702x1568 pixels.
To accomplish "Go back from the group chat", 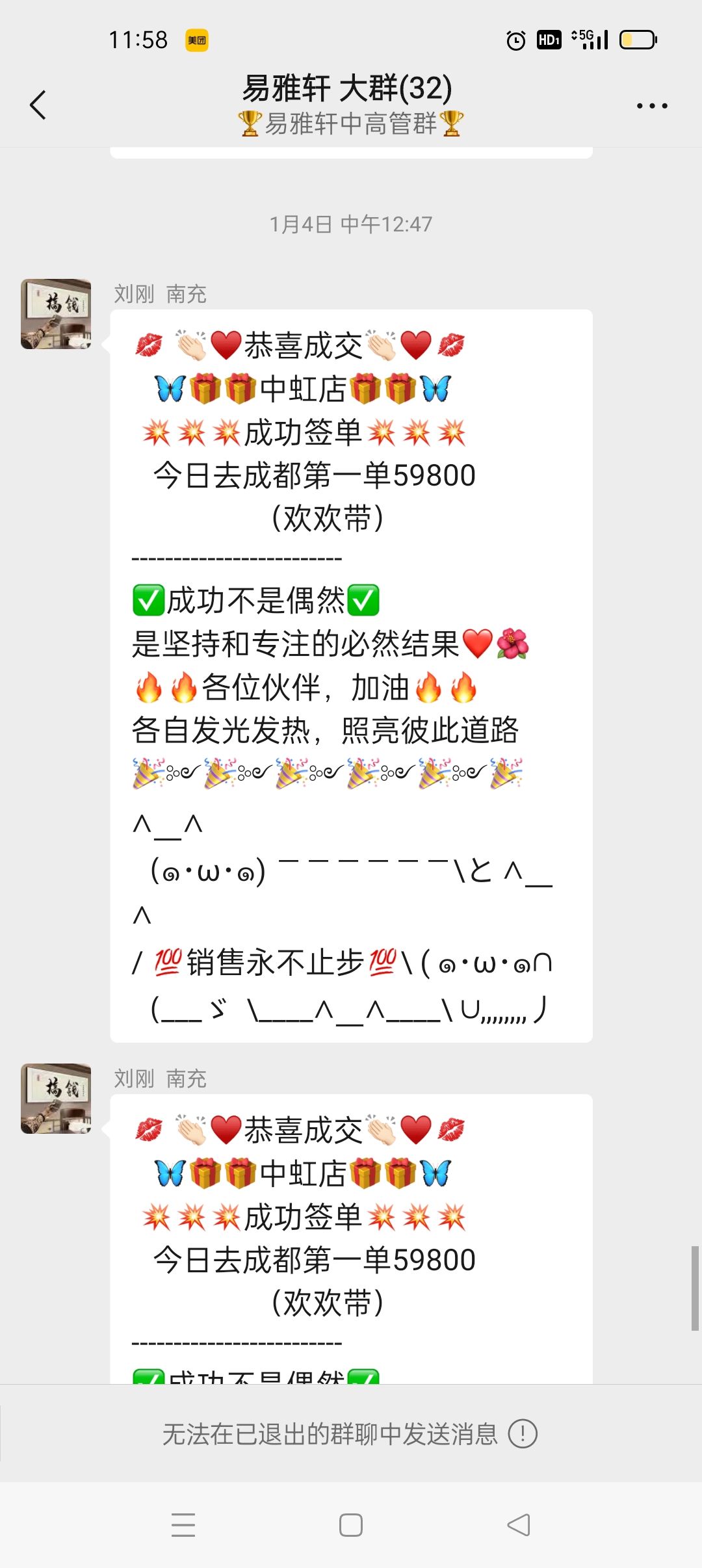I will coord(38,105).
